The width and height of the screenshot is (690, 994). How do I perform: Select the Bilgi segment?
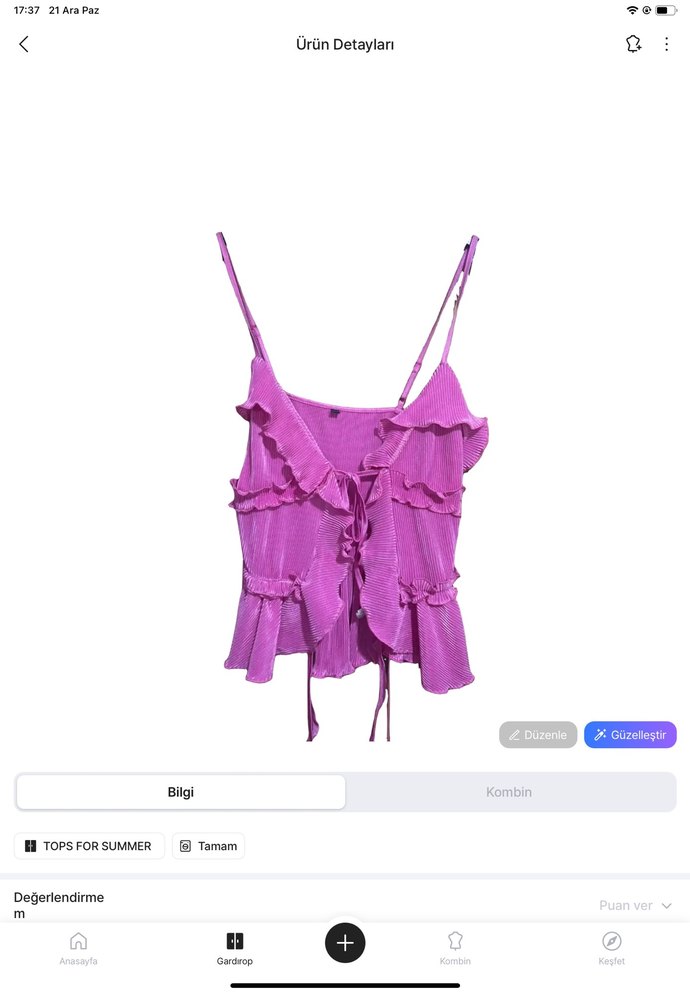click(181, 792)
